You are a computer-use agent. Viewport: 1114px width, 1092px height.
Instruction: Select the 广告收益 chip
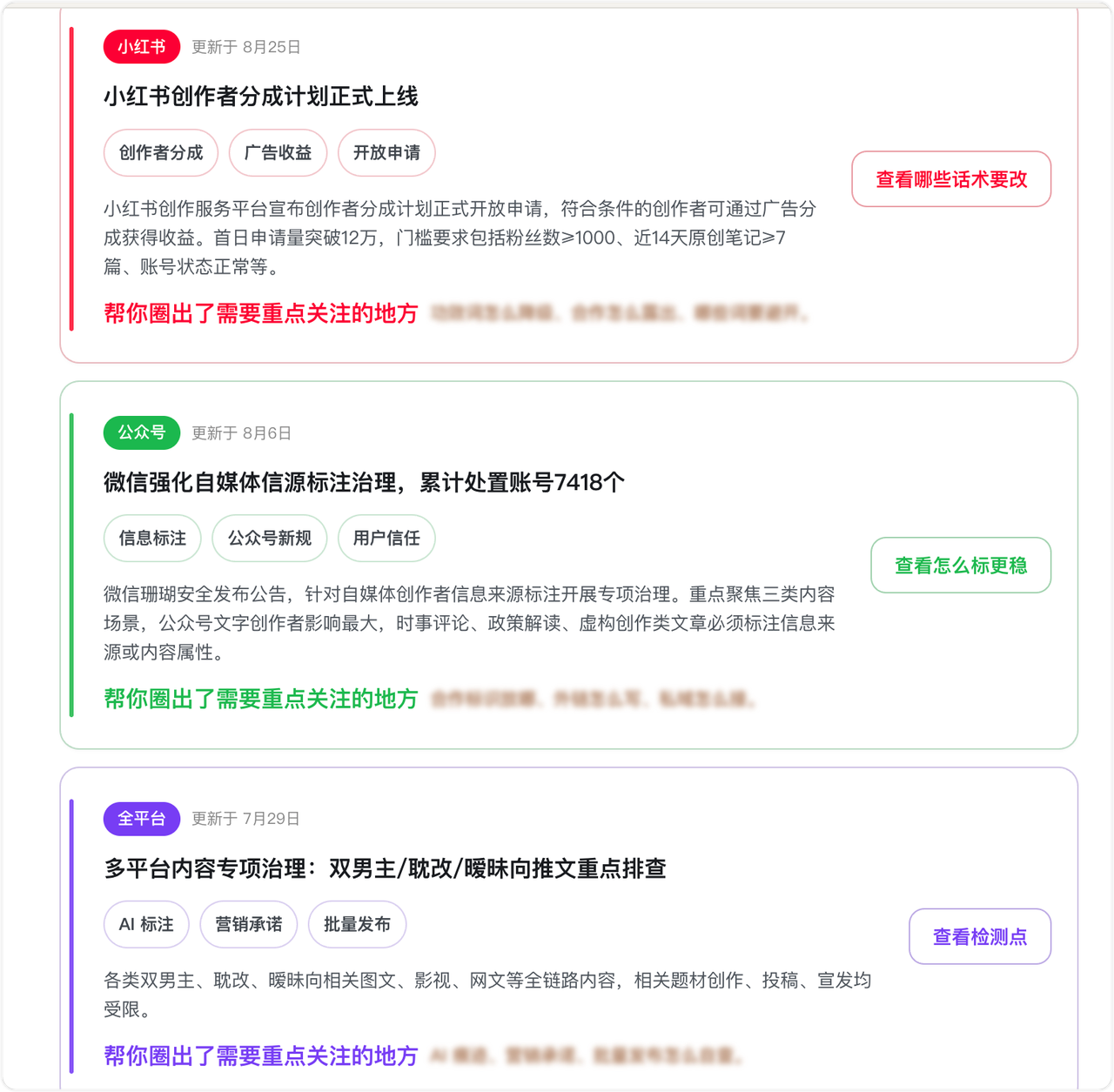pyautogui.click(x=278, y=153)
